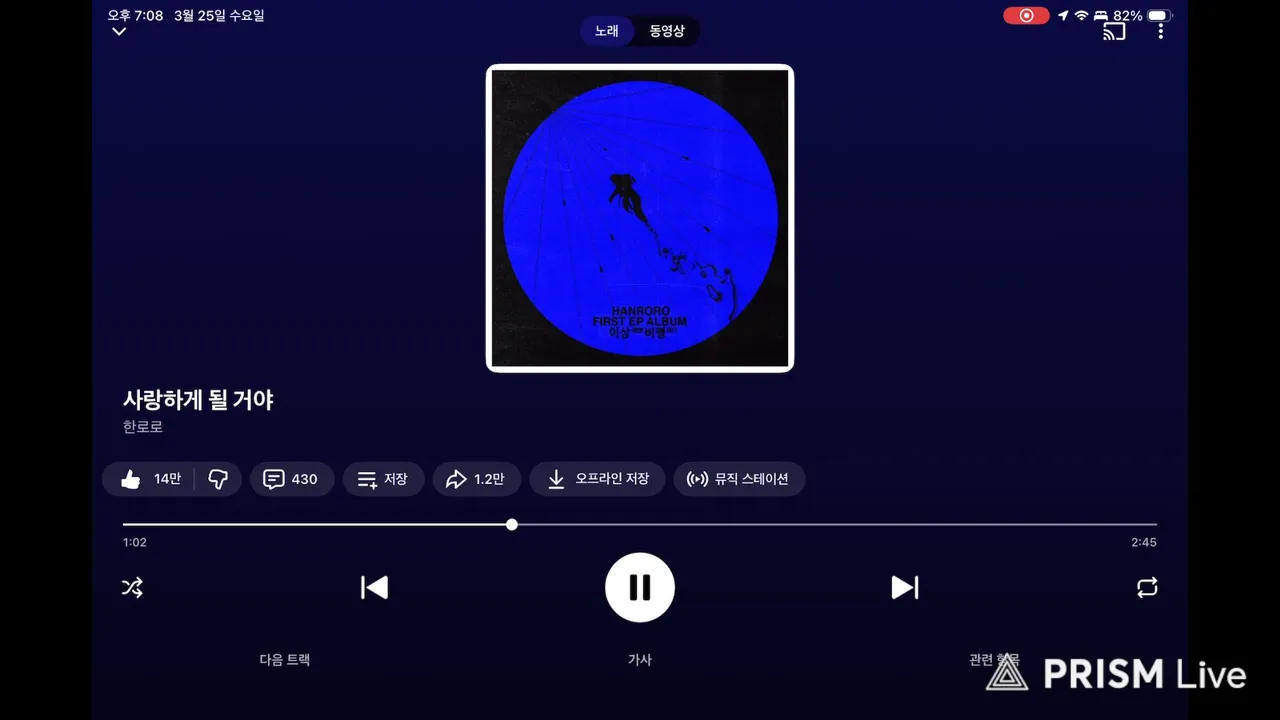Save song to playlist with 저장

tap(383, 479)
